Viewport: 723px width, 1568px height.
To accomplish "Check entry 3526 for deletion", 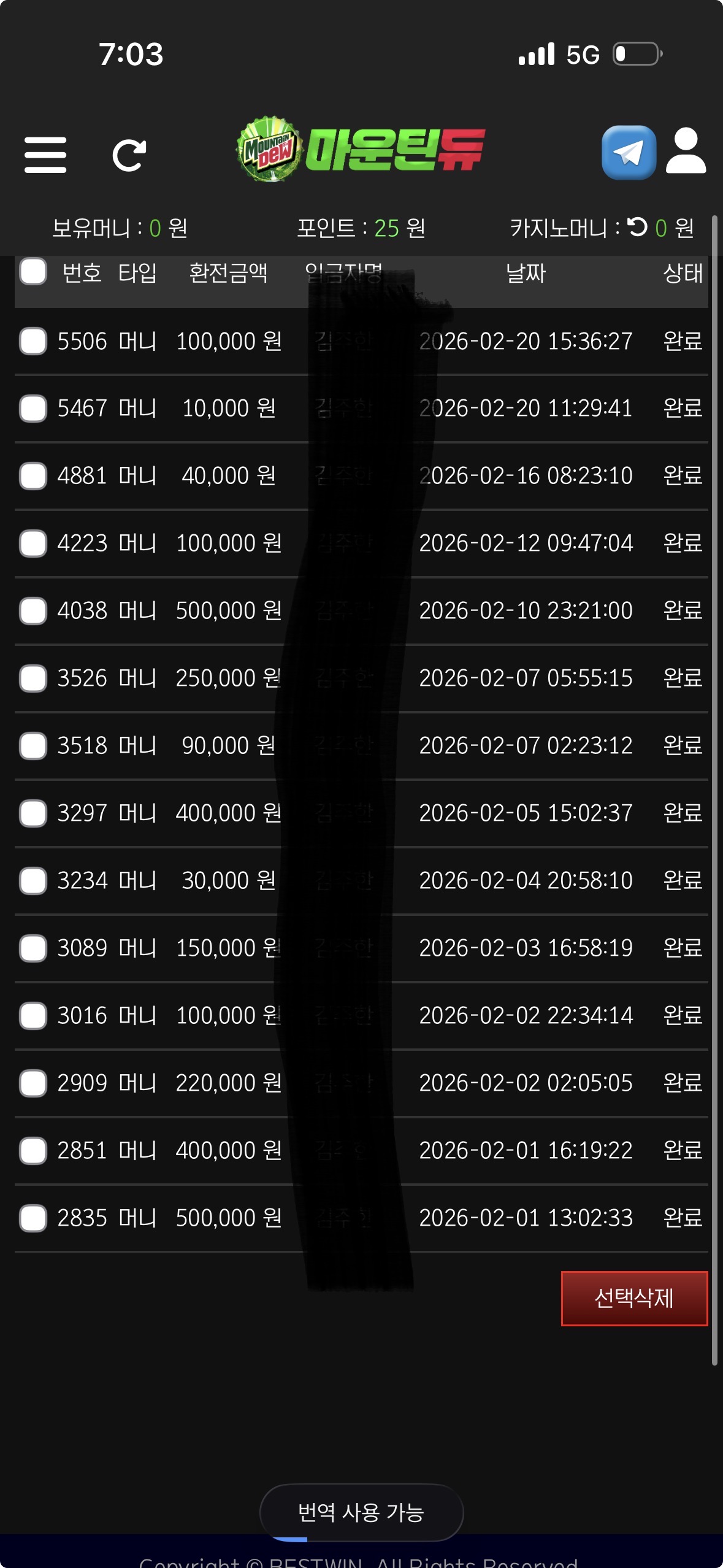I will click(x=33, y=678).
